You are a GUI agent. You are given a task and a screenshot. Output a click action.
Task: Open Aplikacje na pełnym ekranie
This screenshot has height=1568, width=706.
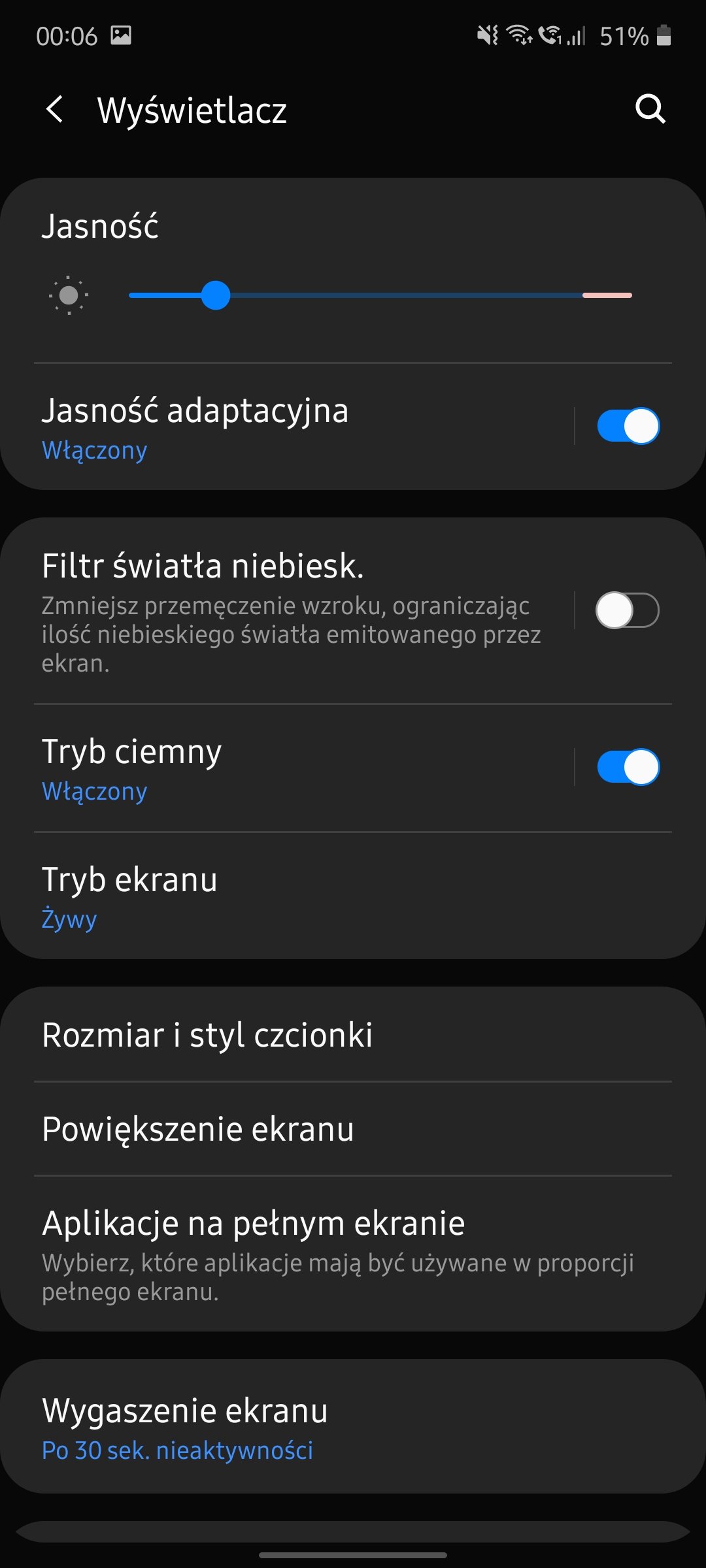tap(353, 1254)
